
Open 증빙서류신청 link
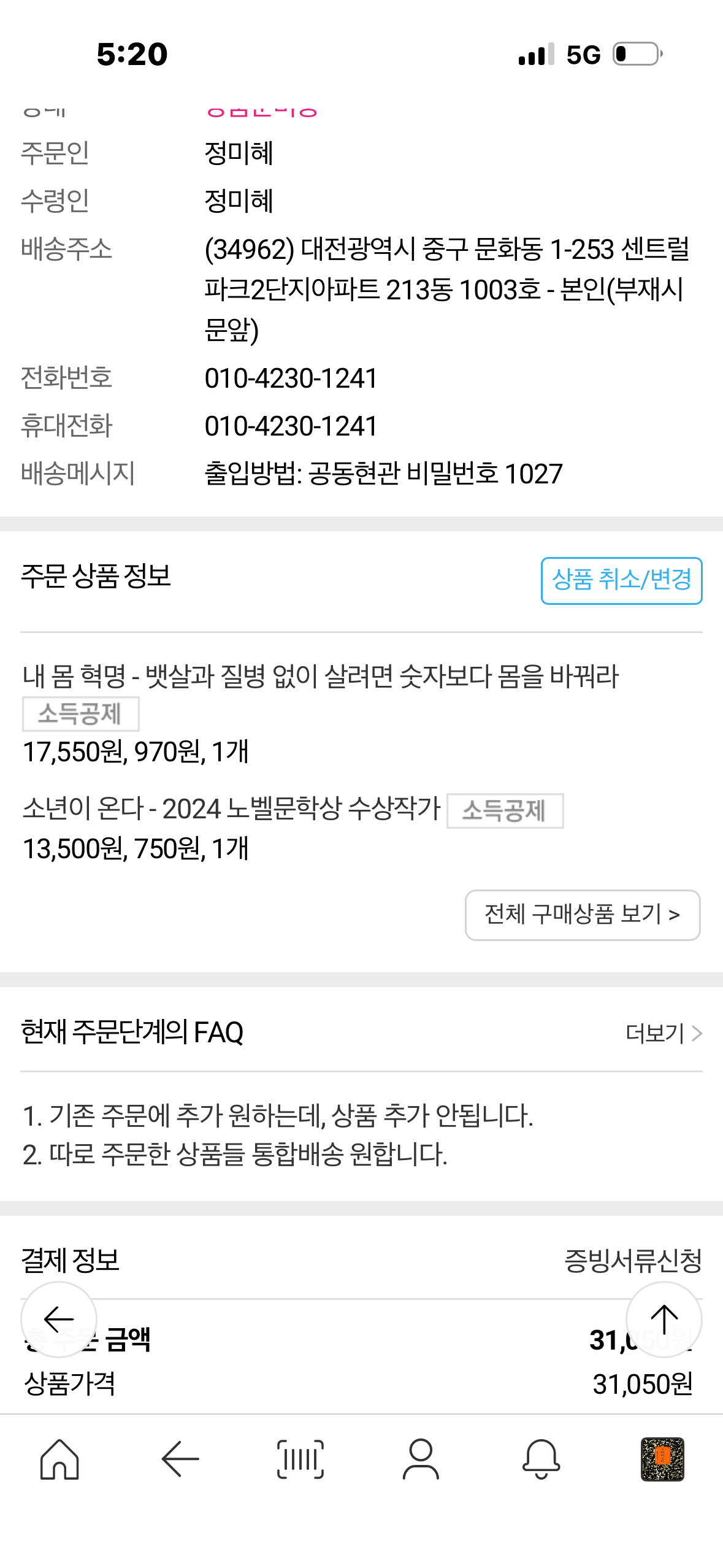[633, 1261]
